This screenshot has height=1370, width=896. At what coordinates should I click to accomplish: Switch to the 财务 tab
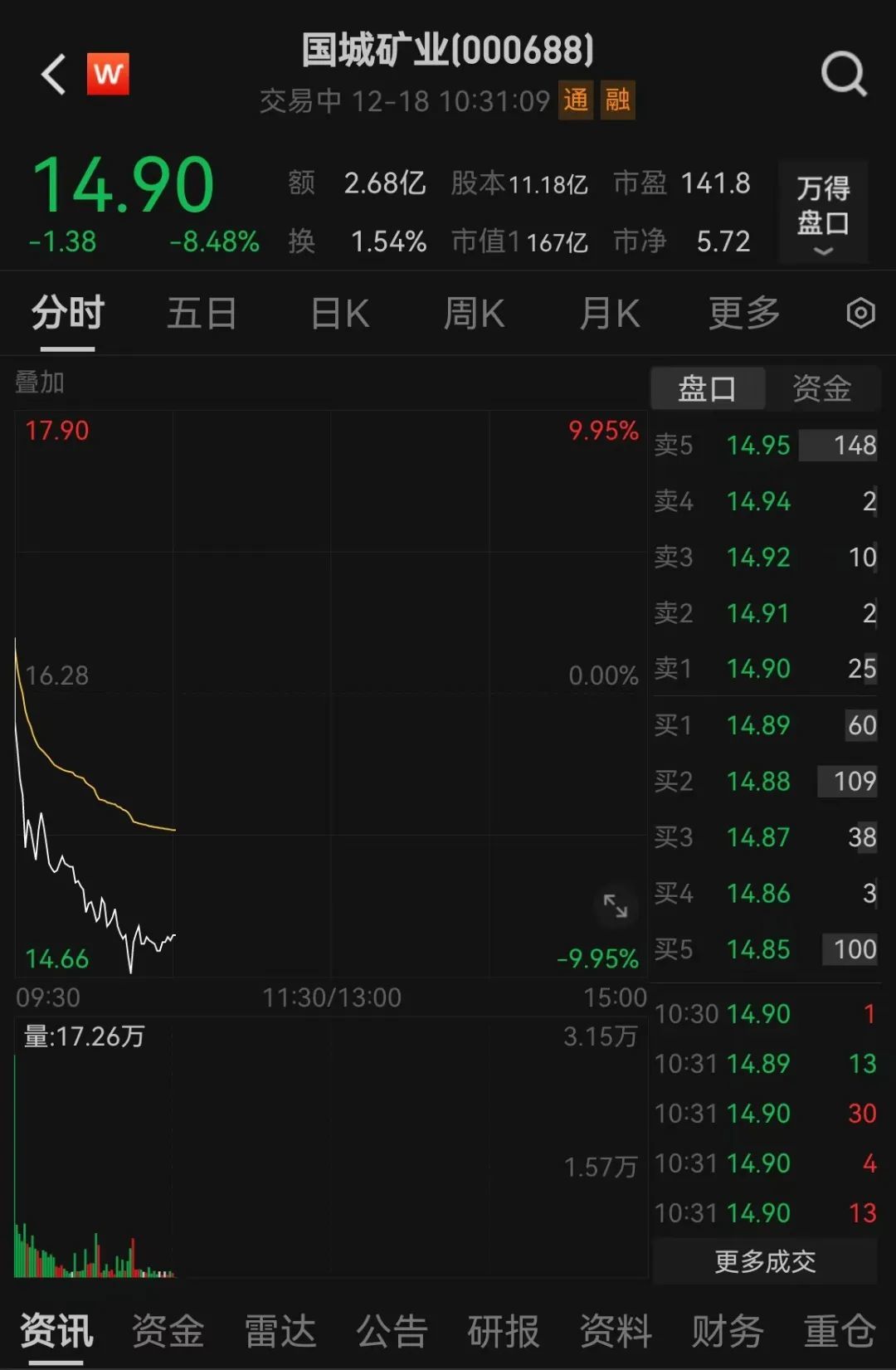point(728,1331)
